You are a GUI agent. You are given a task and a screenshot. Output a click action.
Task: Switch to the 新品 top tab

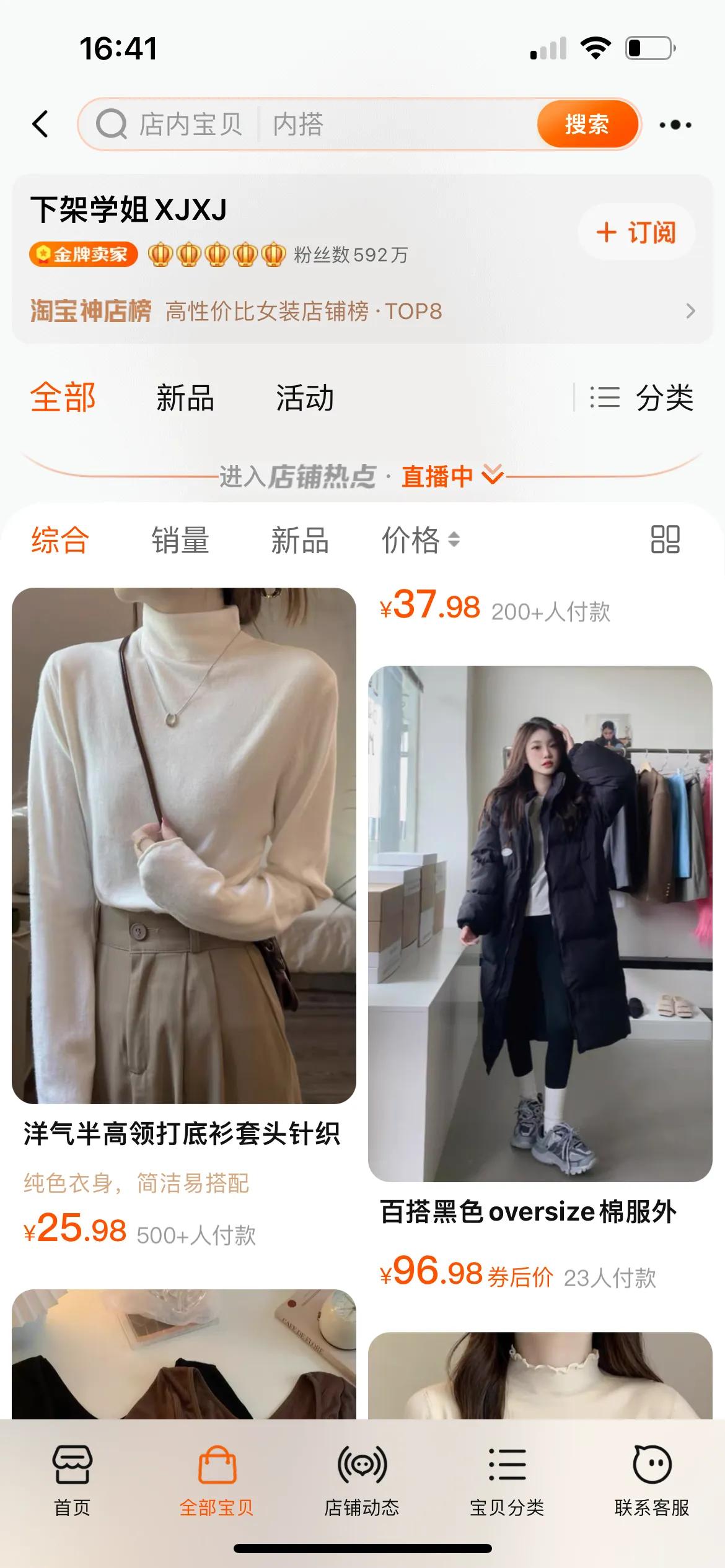point(185,398)
